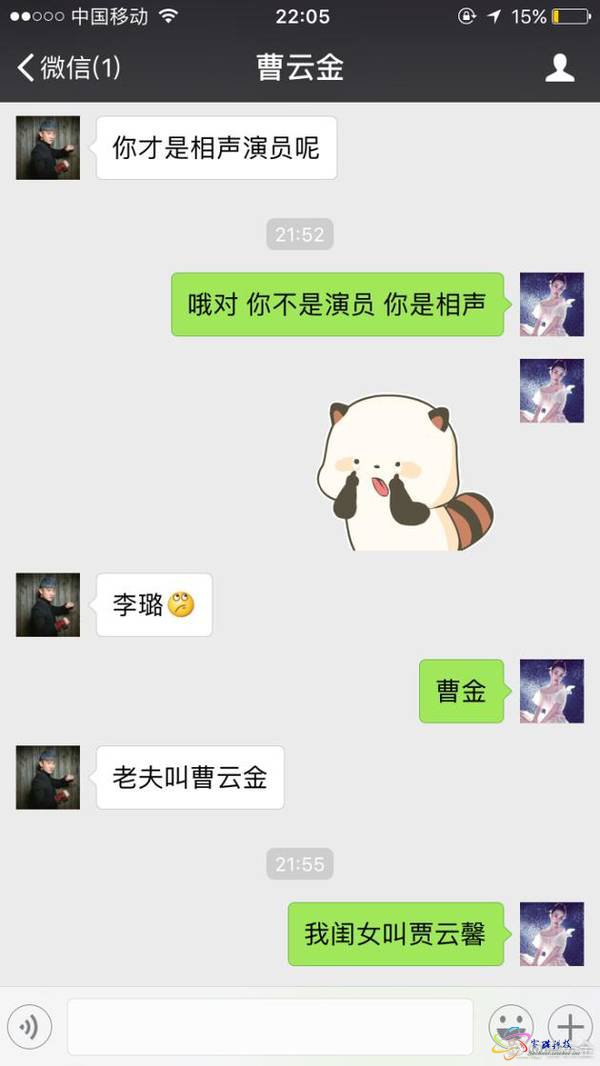View the raccoon sticker message
This screenshot has height=1066, width=600.
[405, 472]
